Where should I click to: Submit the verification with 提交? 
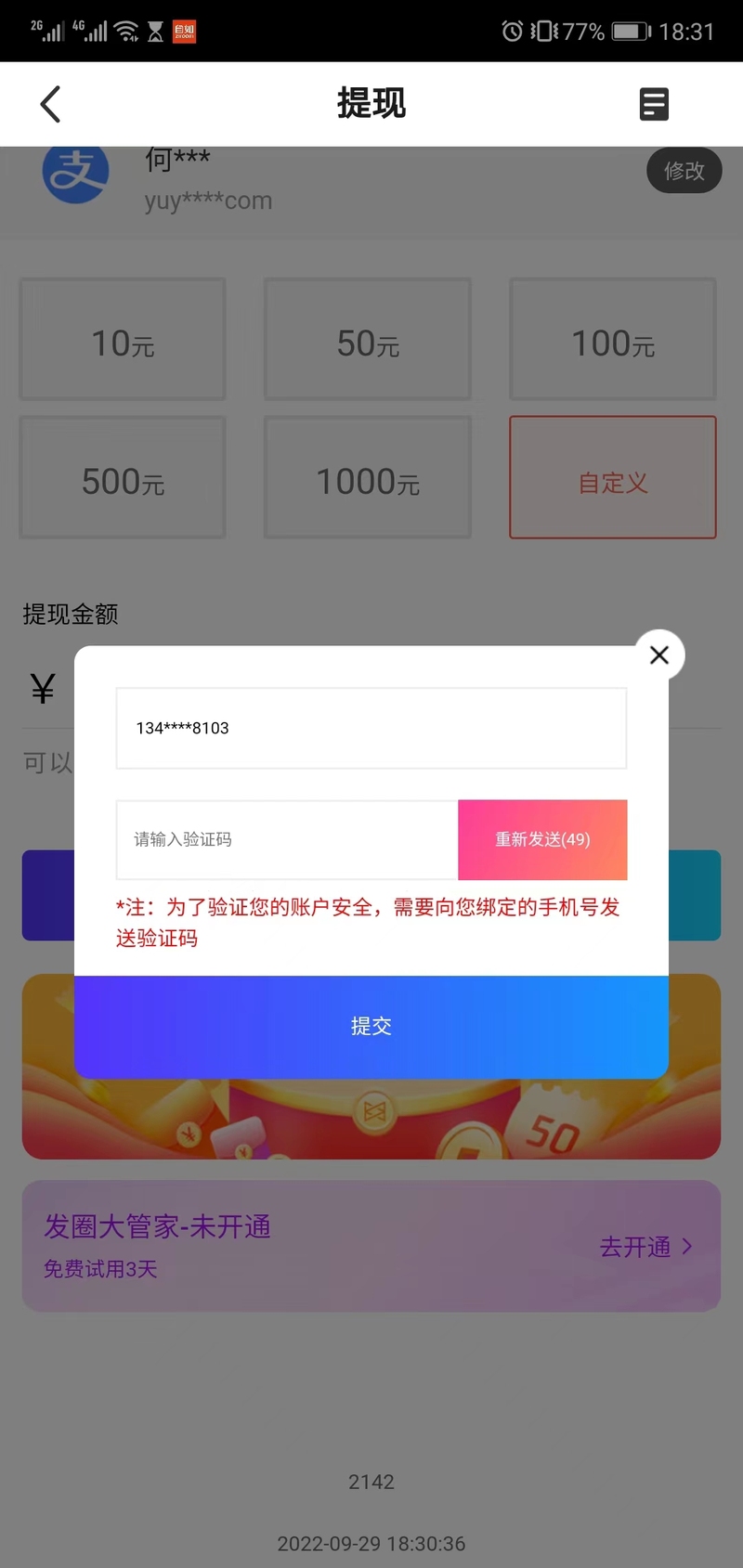click(x=371, y=1026)
